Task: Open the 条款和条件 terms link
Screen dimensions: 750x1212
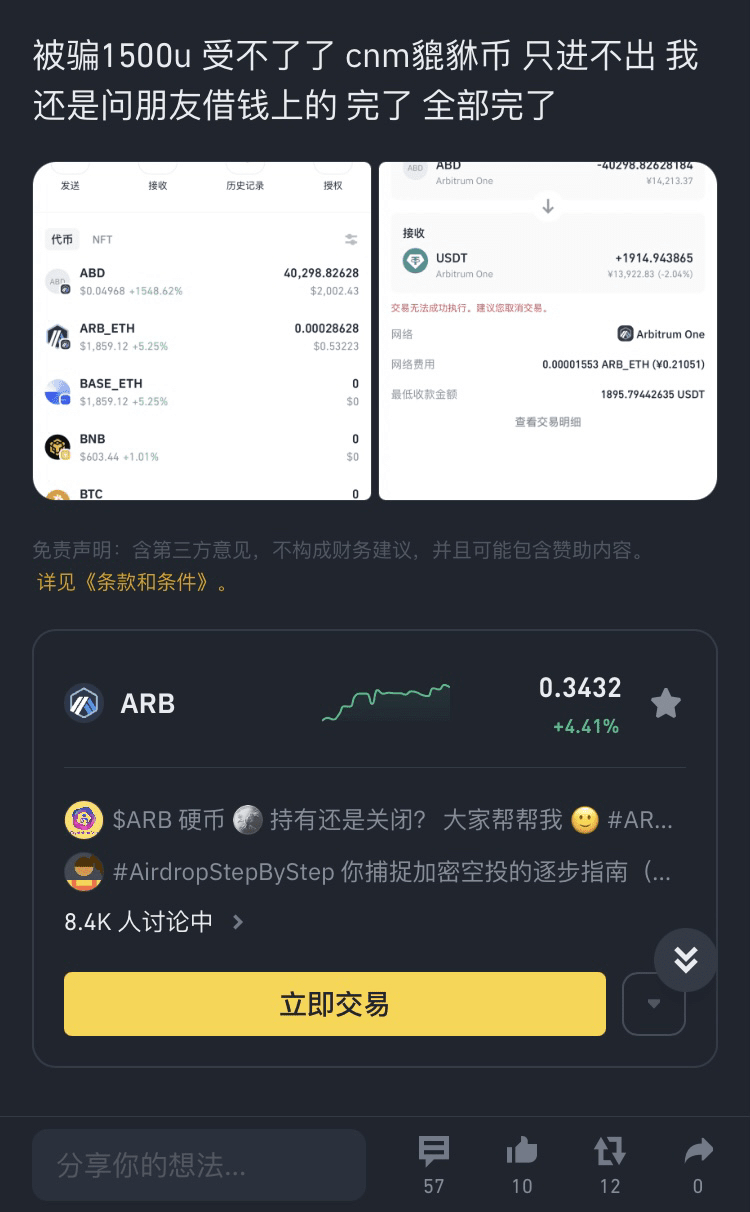Action: pos(132,582)
